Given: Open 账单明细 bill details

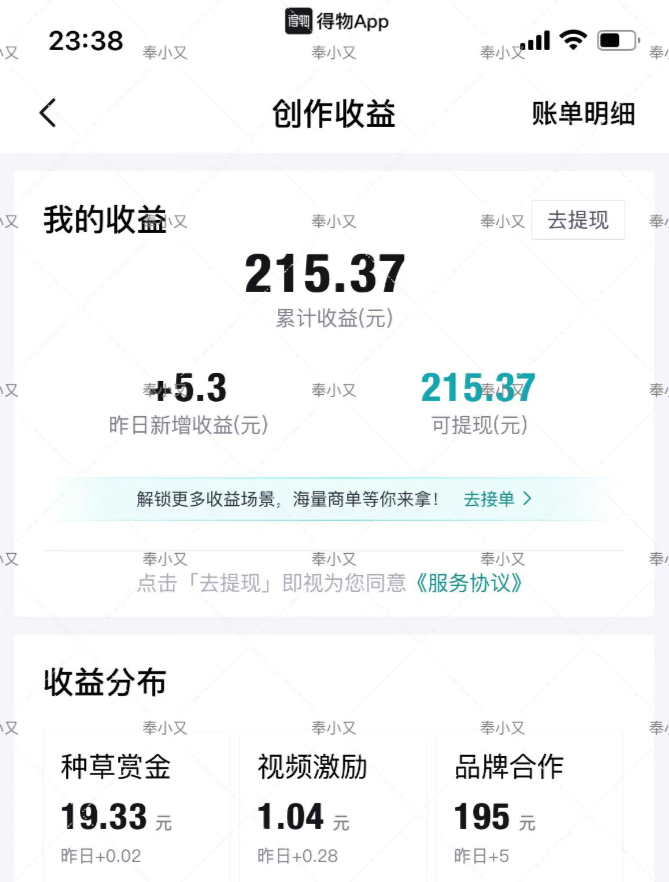Looking at the screenshot, I should (x=583, y=114).
